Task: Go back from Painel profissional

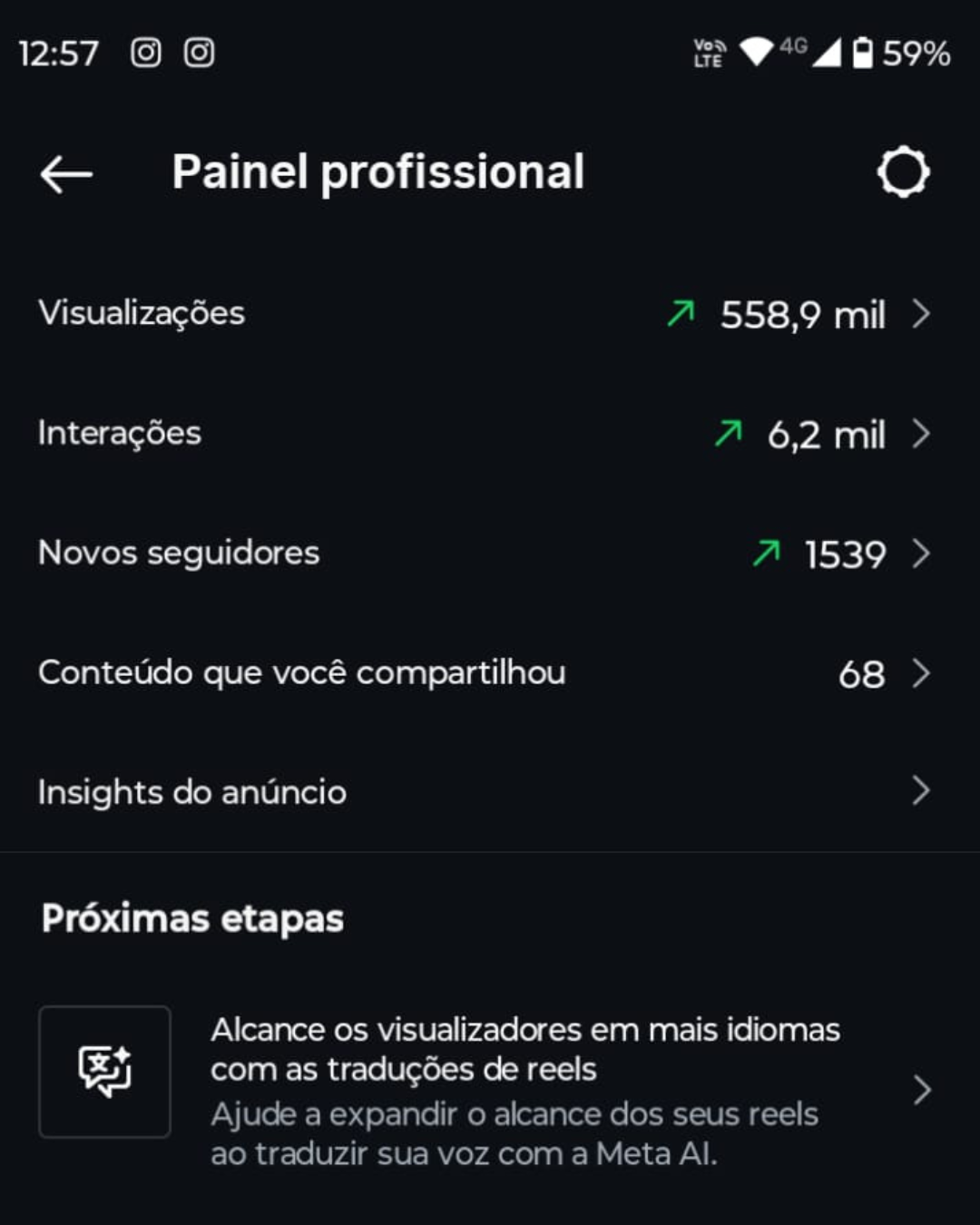Action: [66, 173]
